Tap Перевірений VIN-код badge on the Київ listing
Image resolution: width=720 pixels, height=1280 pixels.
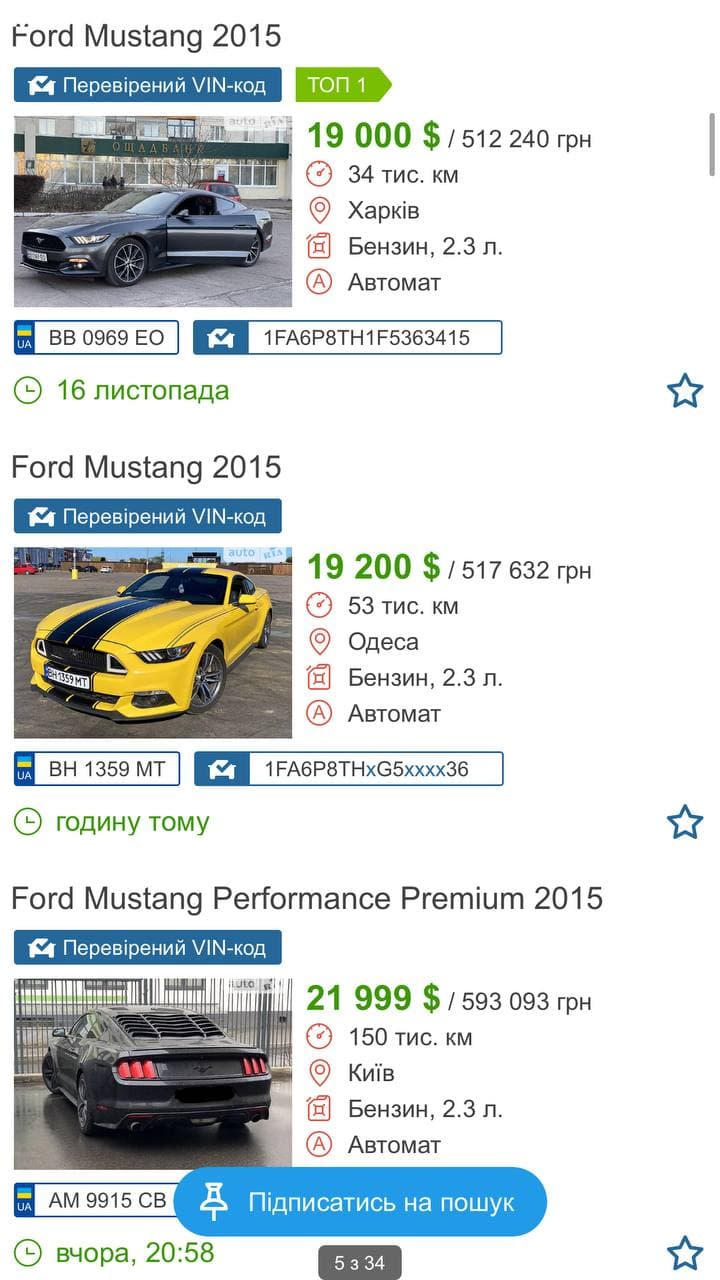(x=148, y=947)
